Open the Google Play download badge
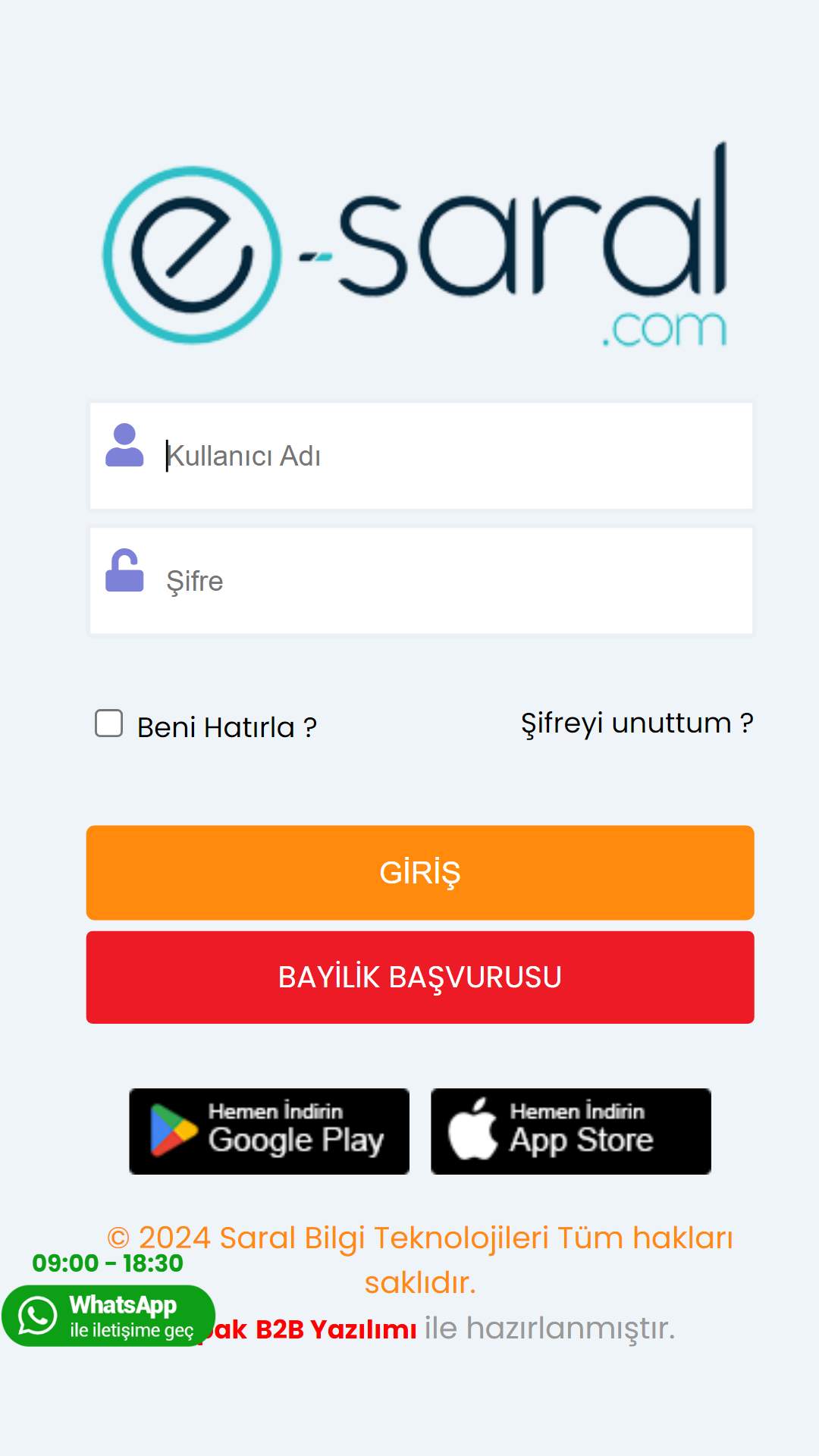This screenshot has width=819, height=1456. point(269,1131)
